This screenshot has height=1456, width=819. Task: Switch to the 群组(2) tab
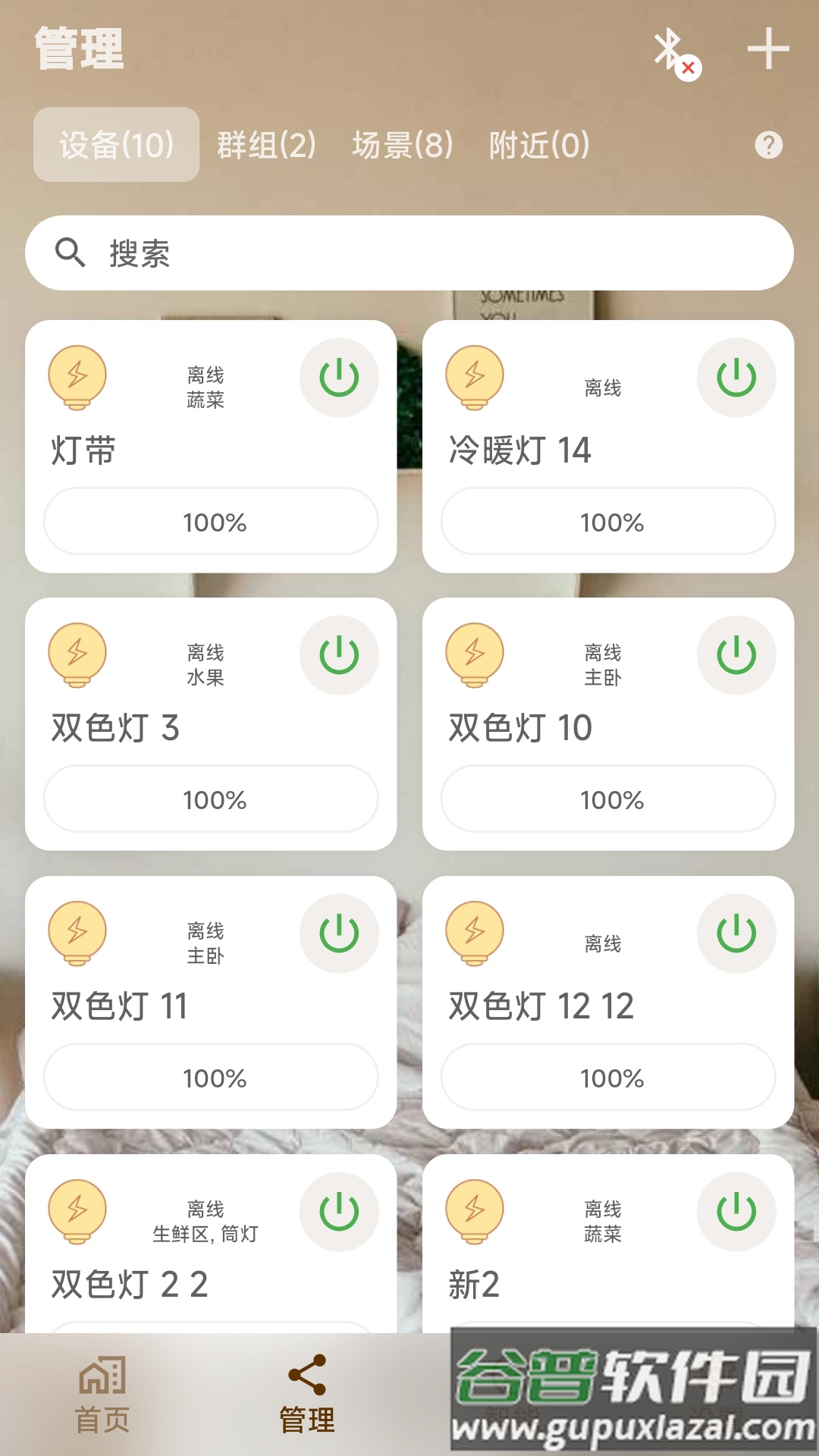[267, 146]
